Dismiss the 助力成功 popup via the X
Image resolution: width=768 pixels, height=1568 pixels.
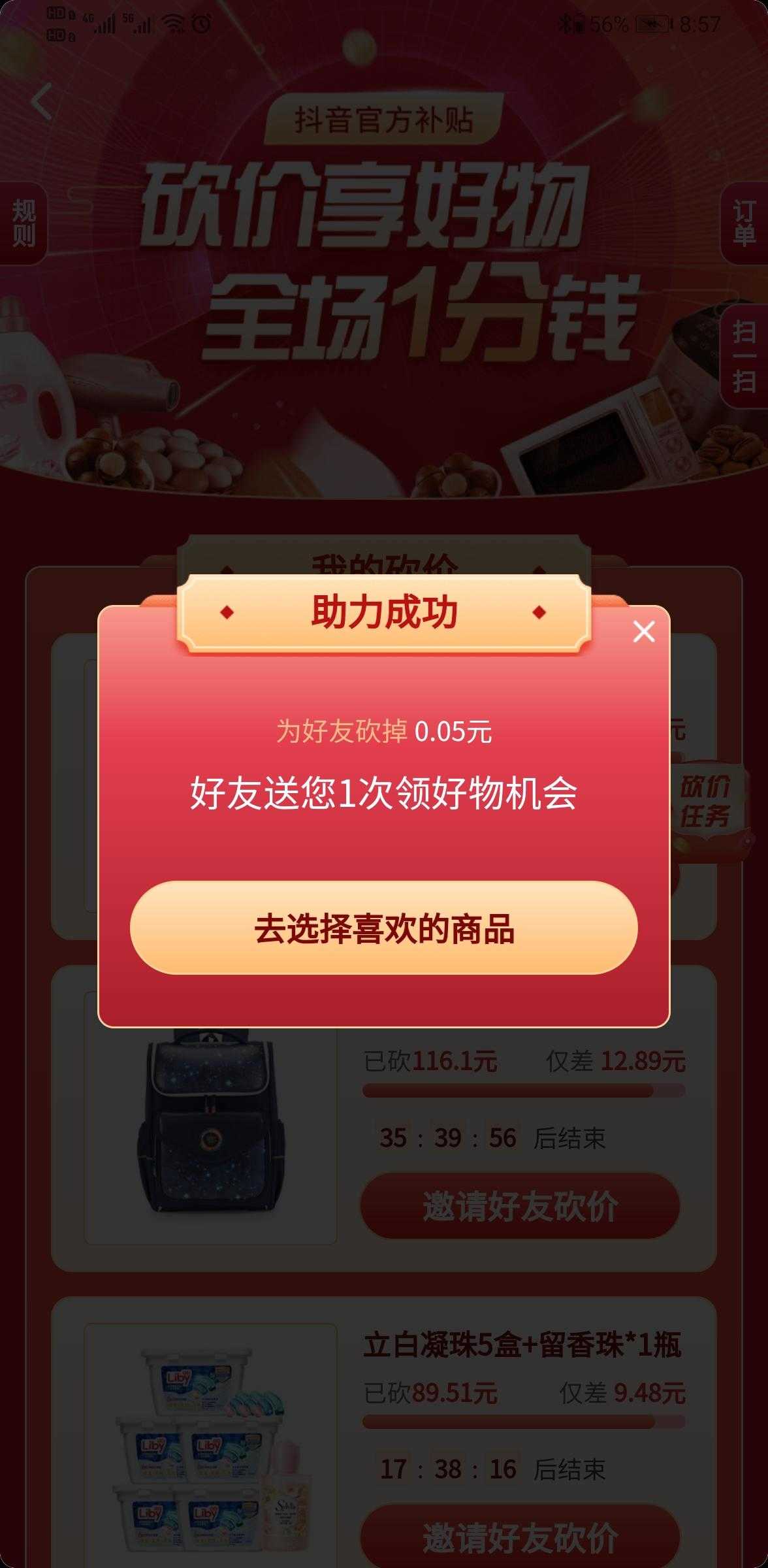(644, 630)
